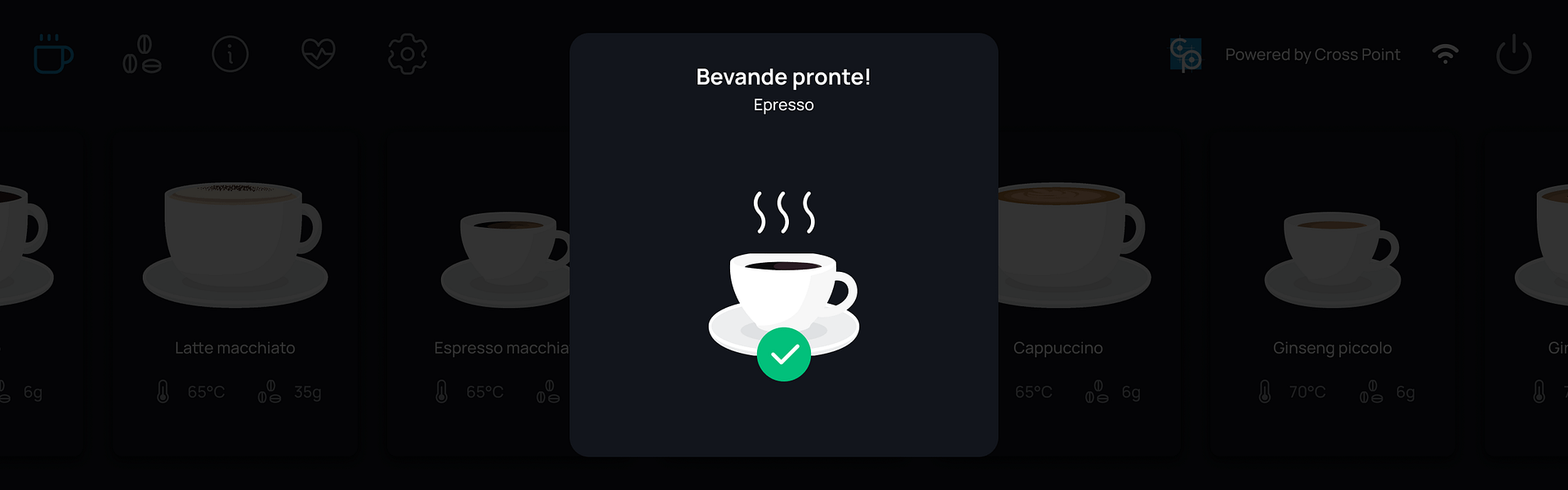Open the beverages cup tab

point(53,55)
